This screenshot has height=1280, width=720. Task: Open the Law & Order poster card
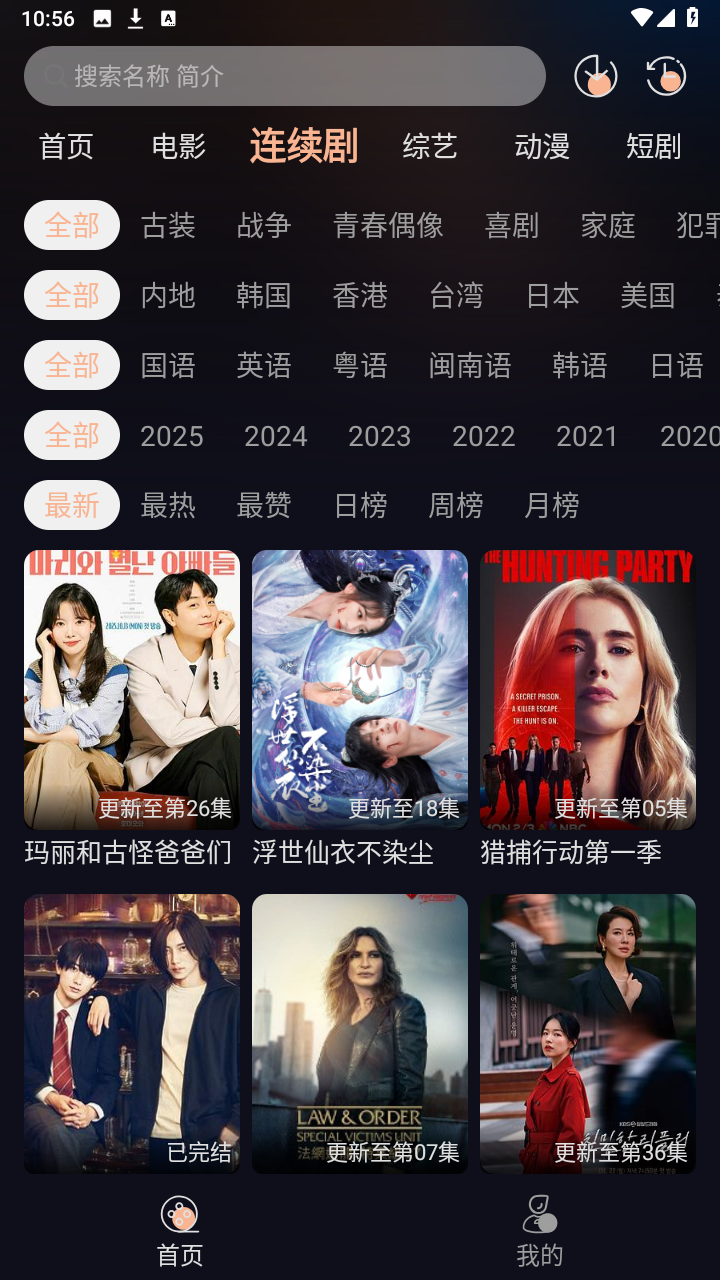pyautogui.click(x=360, y=1033)
